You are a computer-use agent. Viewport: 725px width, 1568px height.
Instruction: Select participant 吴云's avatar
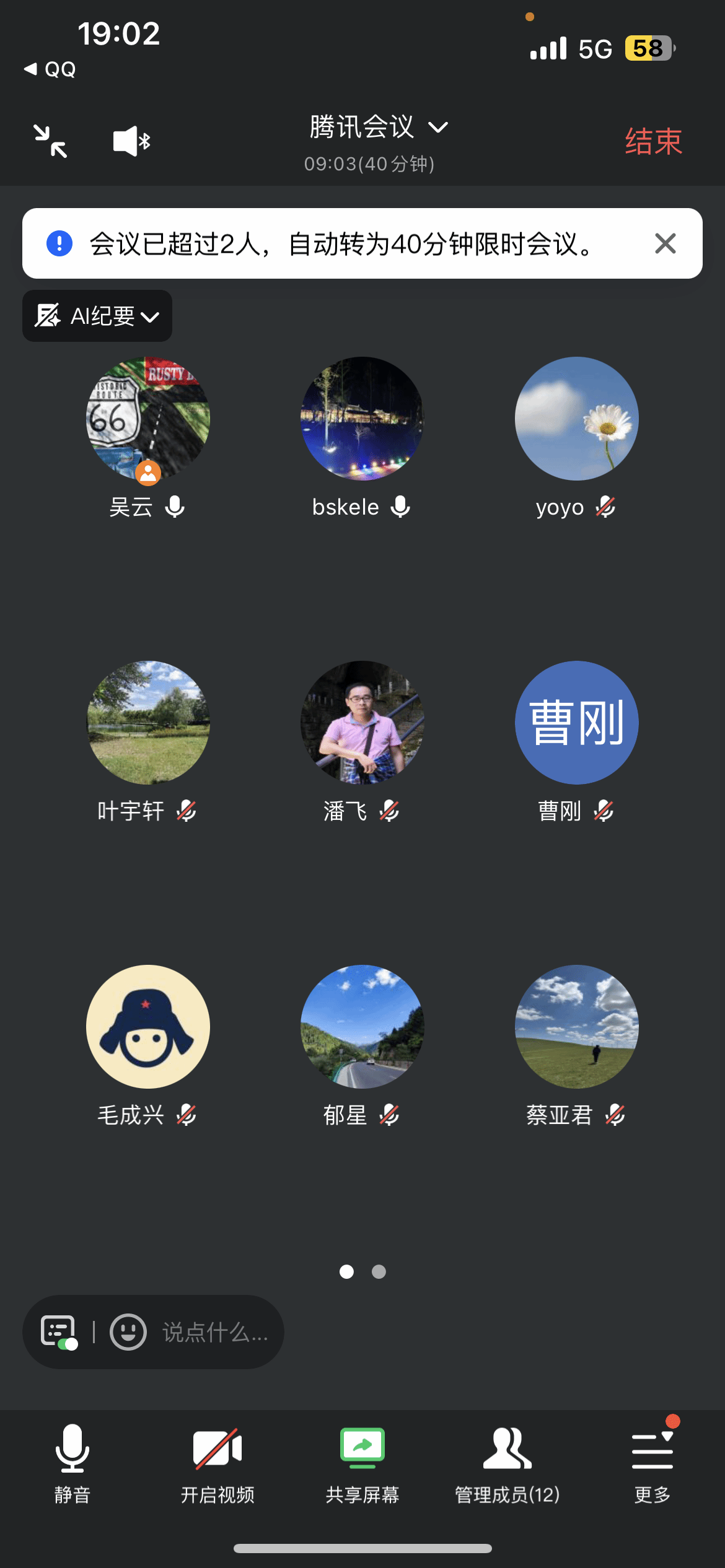148,419
